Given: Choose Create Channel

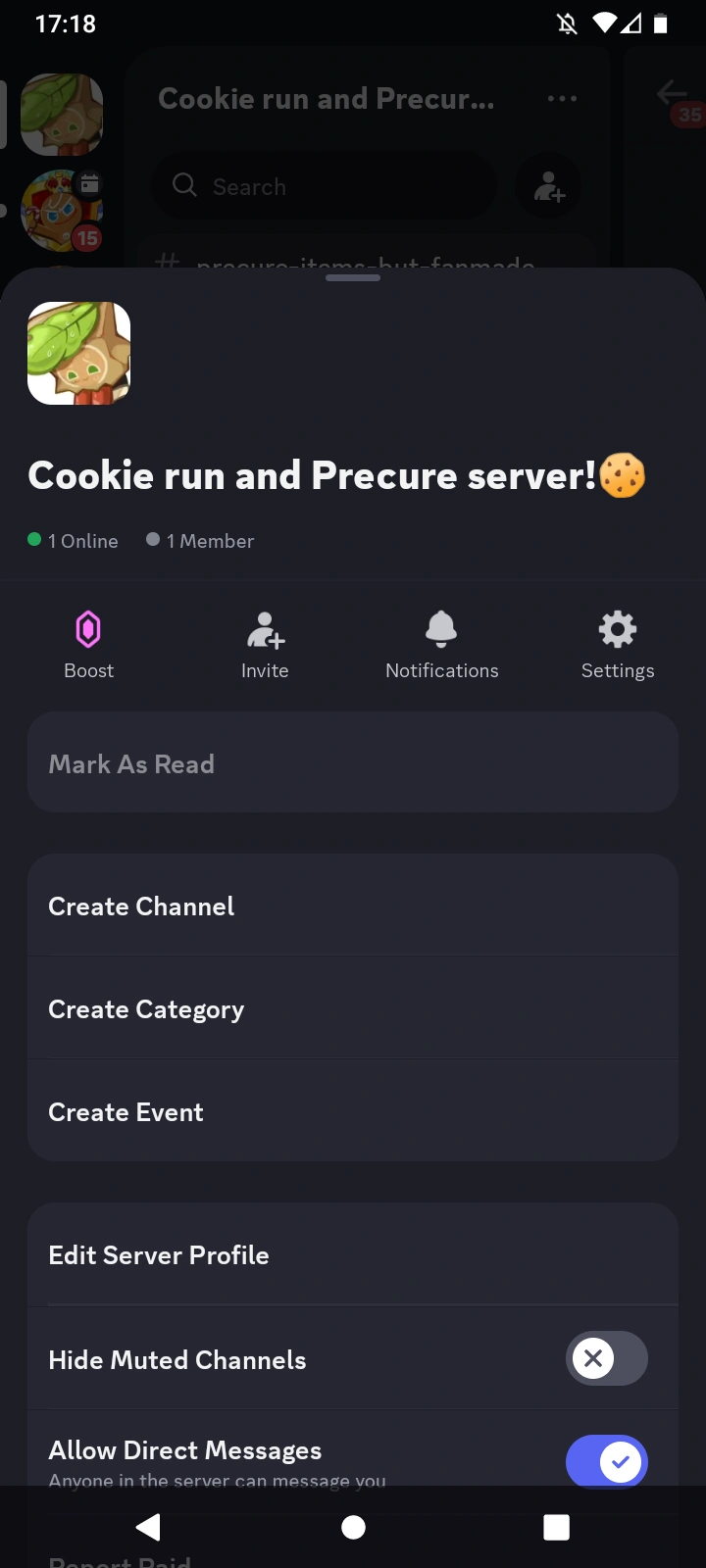Looking at the screenshot, I should click(x=352, y=906).
